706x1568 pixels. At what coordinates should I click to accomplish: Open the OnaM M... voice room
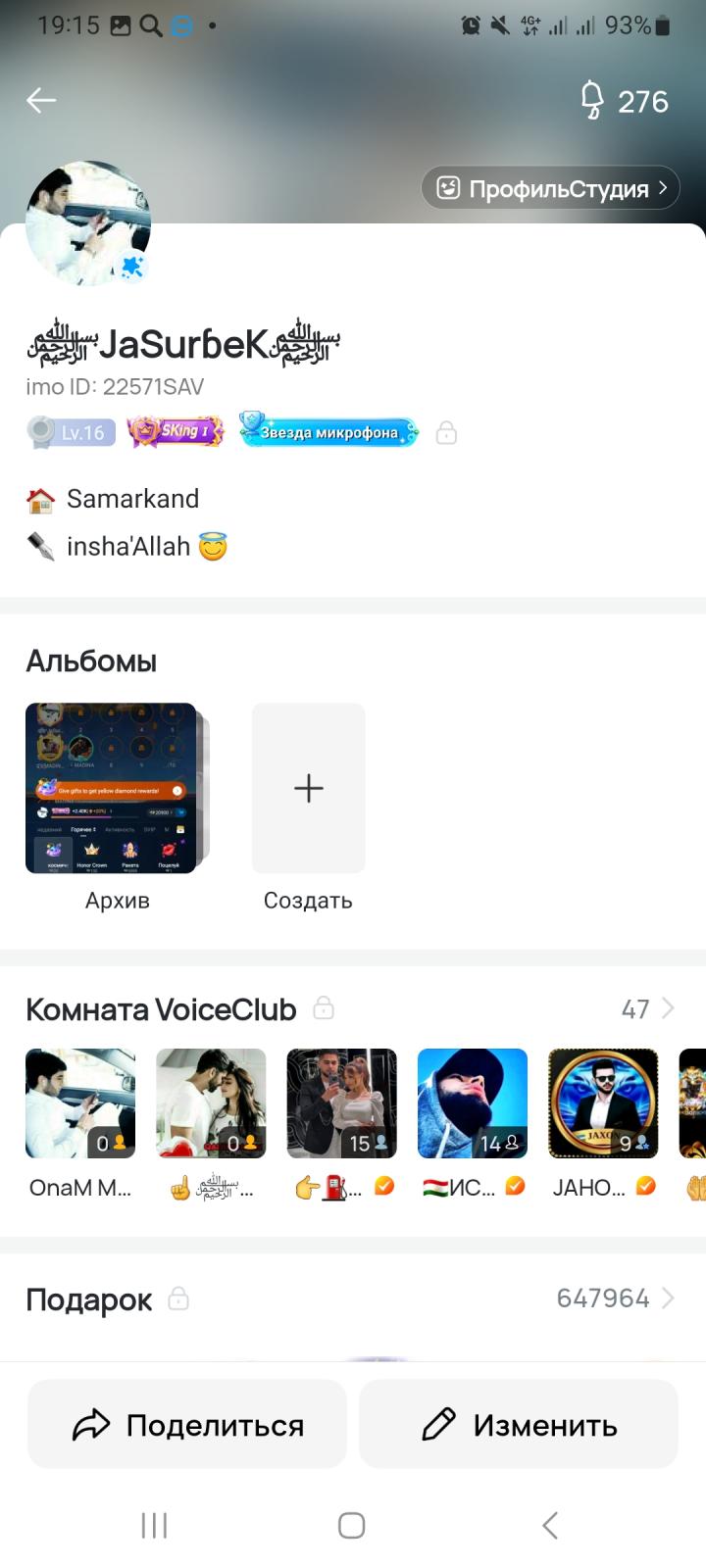(x=80, y=1124)
